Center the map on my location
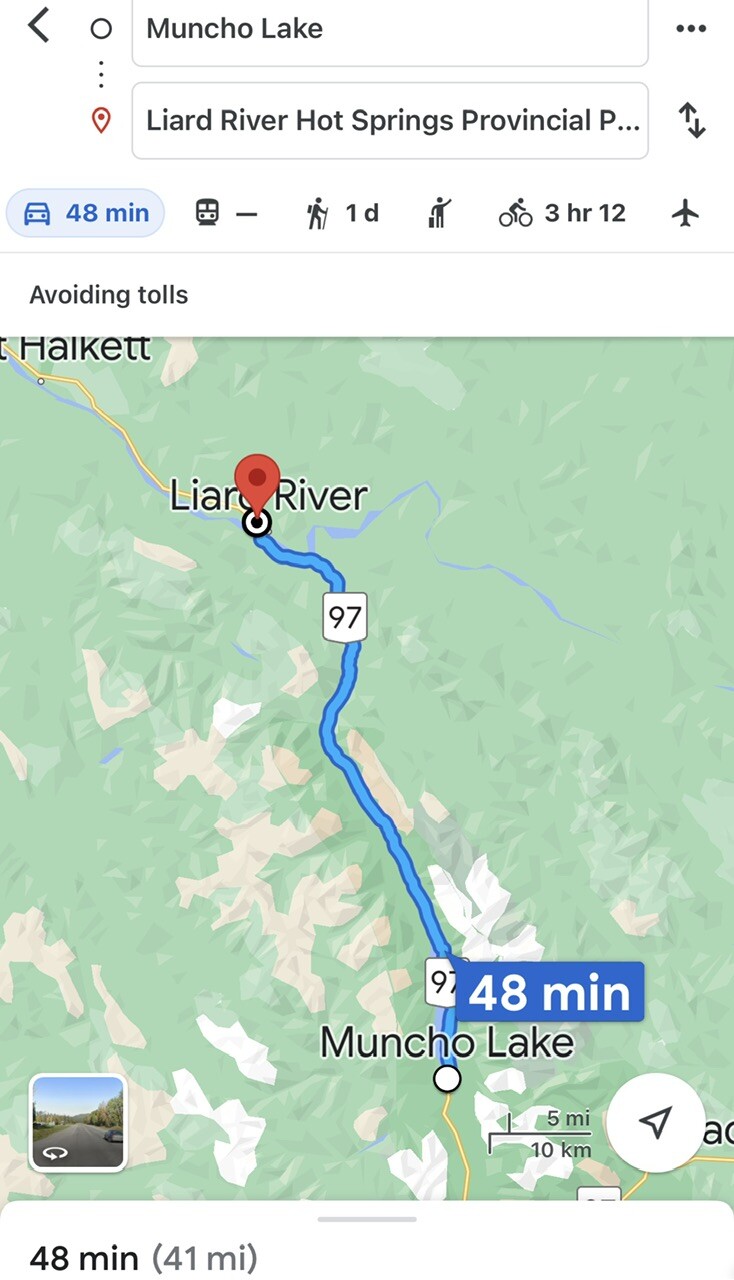Screen dimensions: 734x1280 coord(655,1122)
